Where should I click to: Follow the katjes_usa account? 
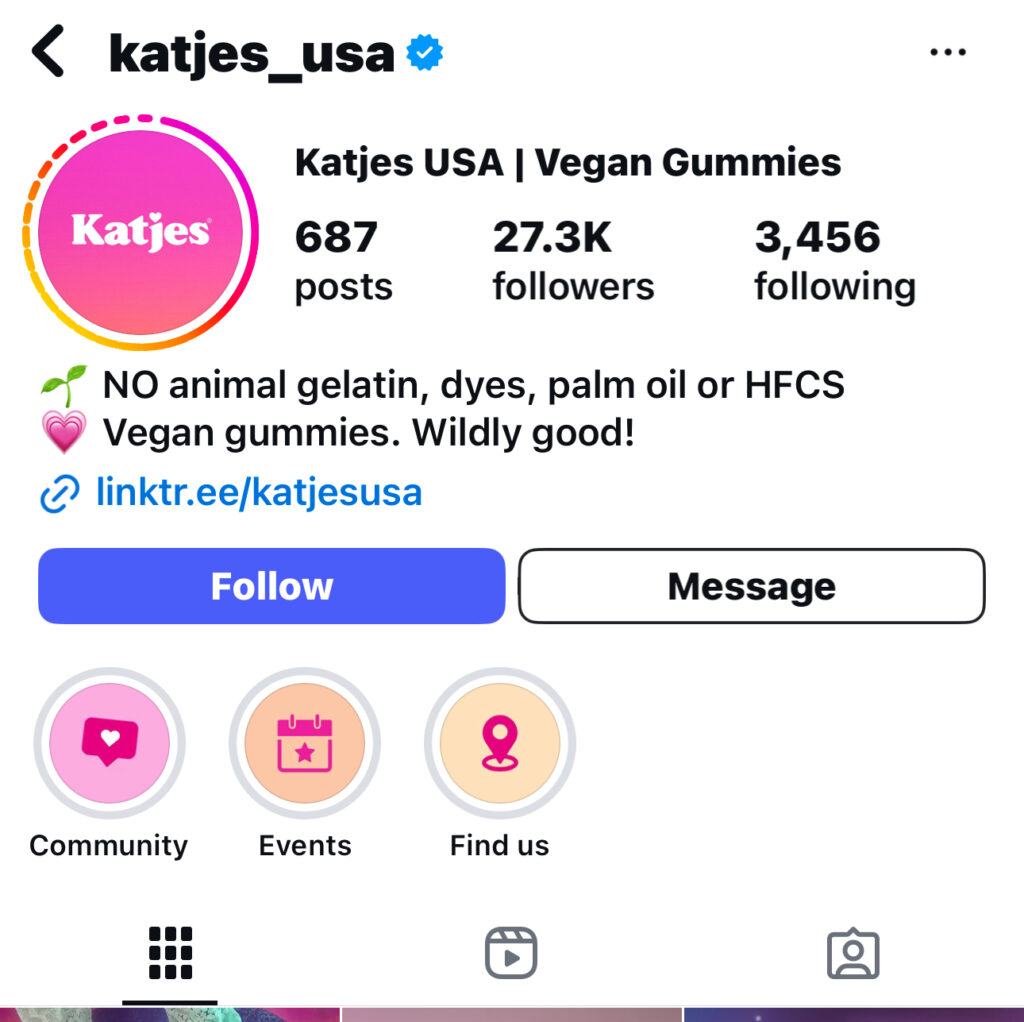(x=271, y=586)
